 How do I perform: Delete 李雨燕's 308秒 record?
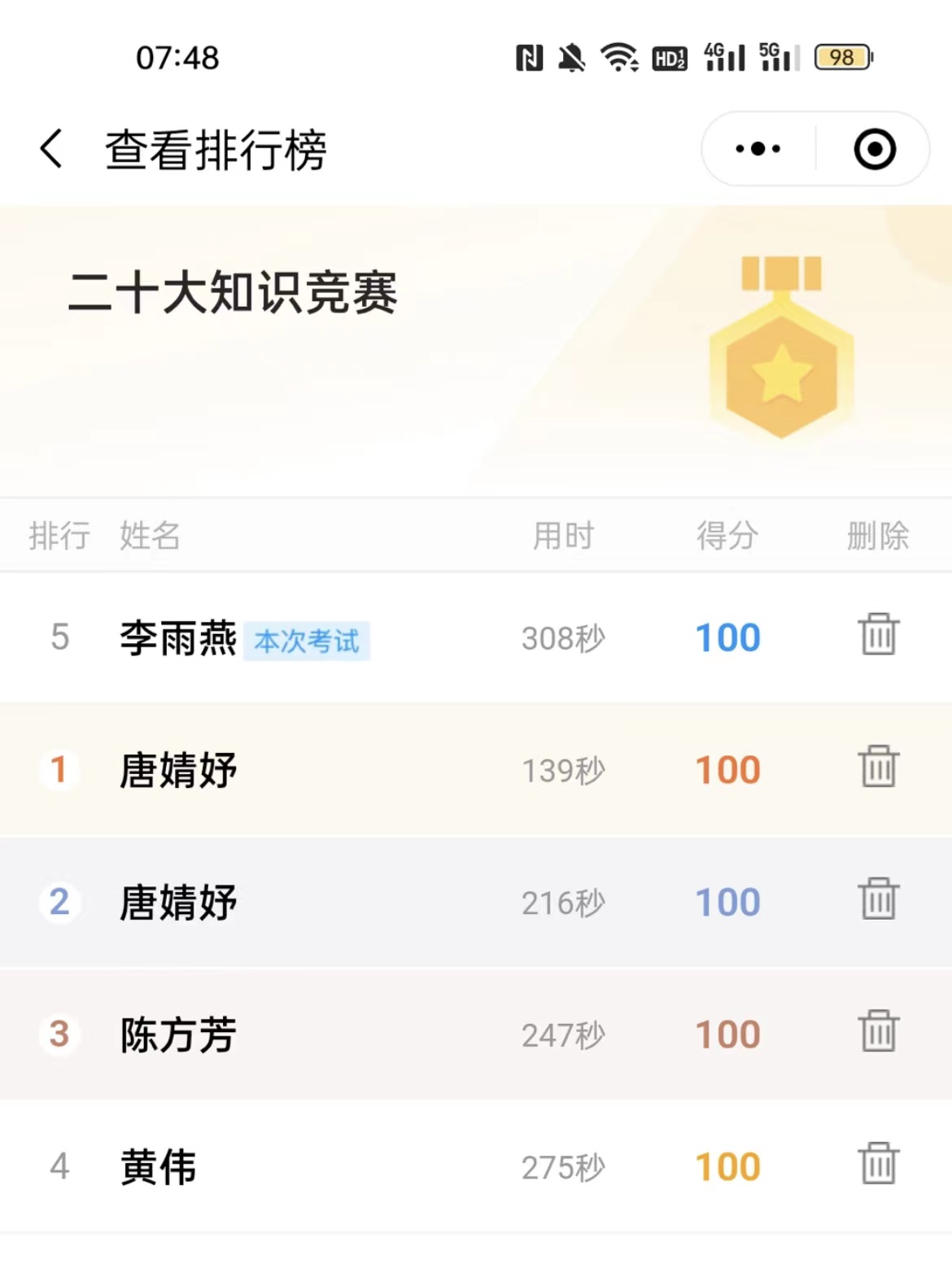[878, 635]
